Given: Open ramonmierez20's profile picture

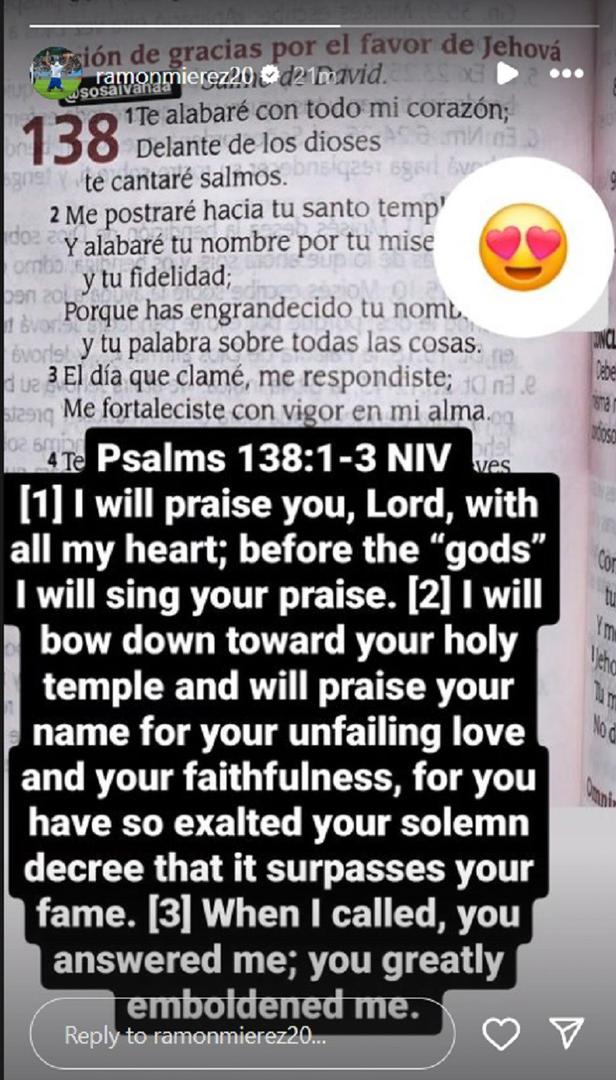Looking at the screenshot, I should (56, 73).
